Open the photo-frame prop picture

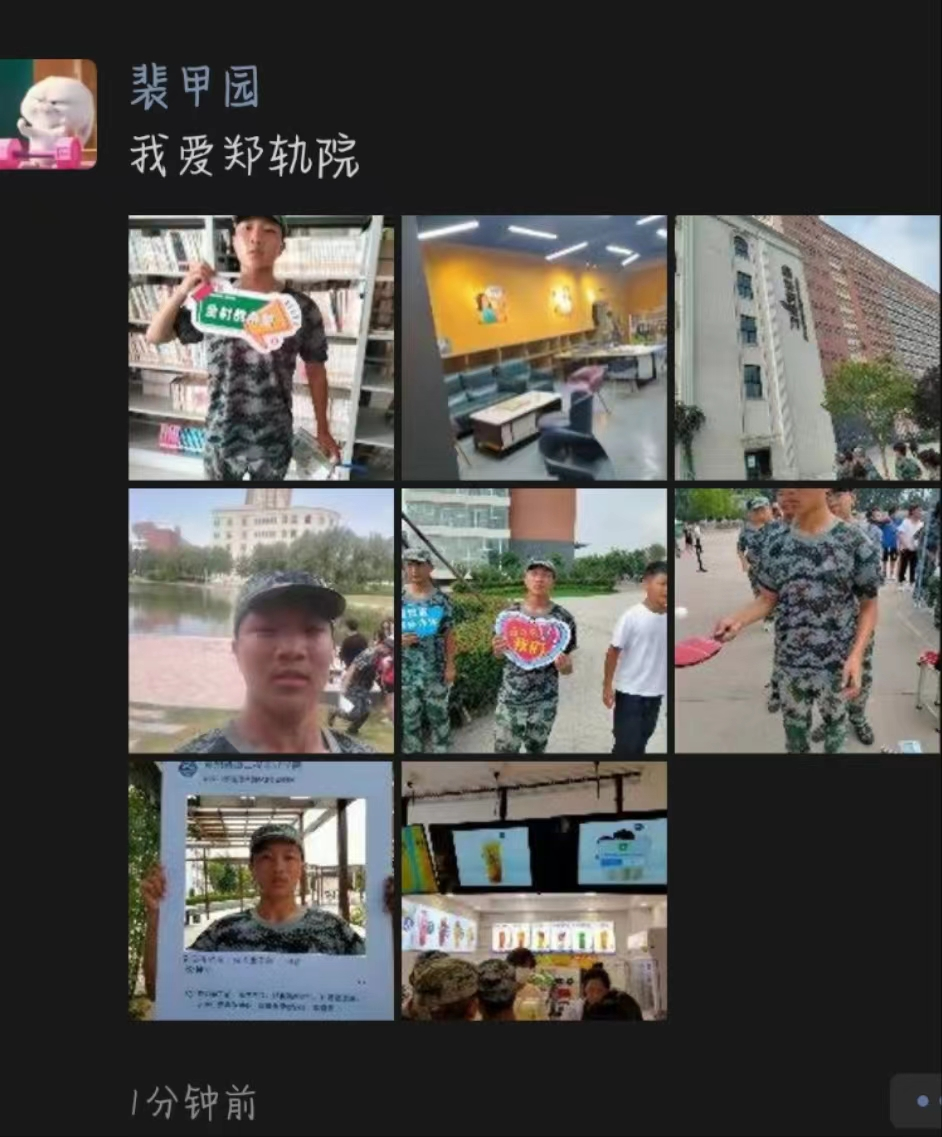tap(261, 891)
